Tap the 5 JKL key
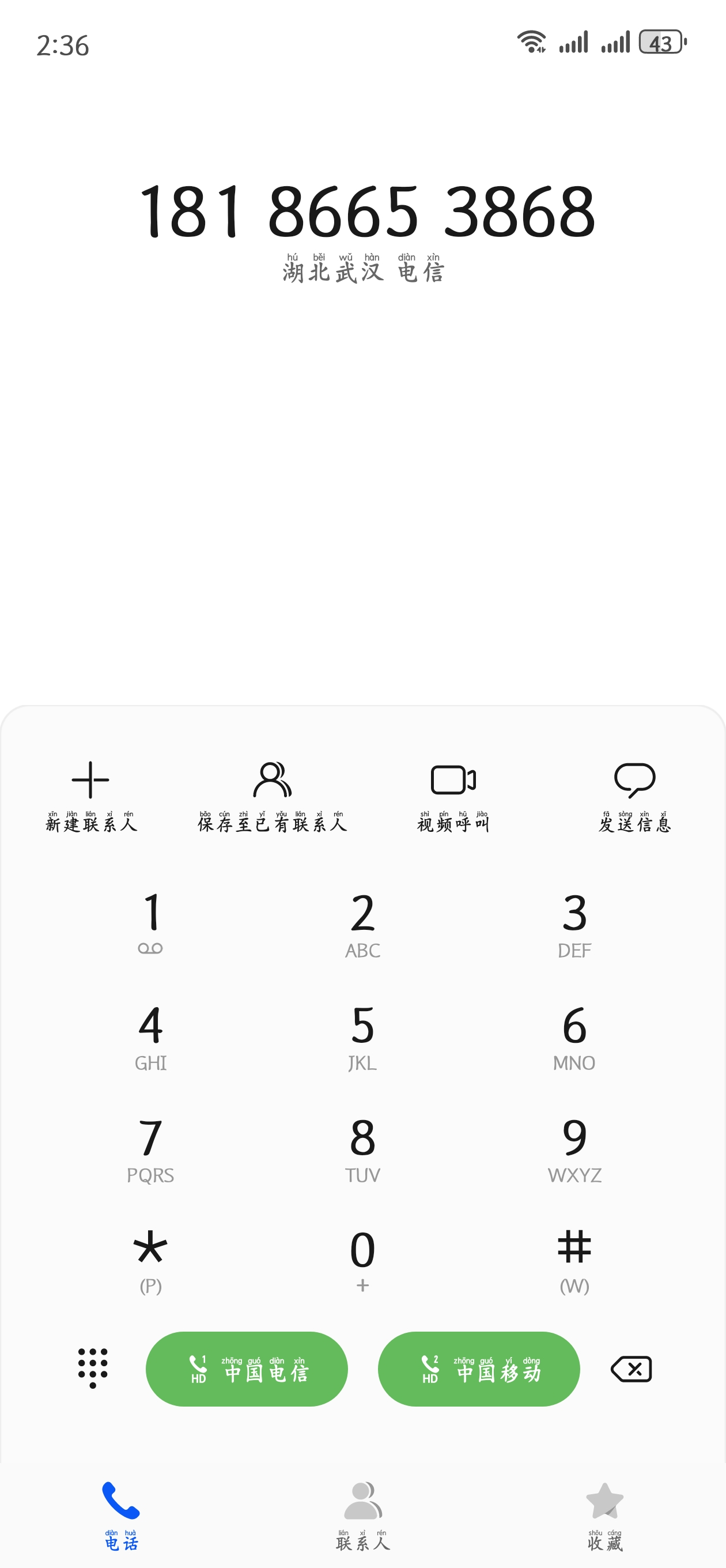Image resolution: width=726 pixels, height=1568 pixels. tap(362, 1036)
